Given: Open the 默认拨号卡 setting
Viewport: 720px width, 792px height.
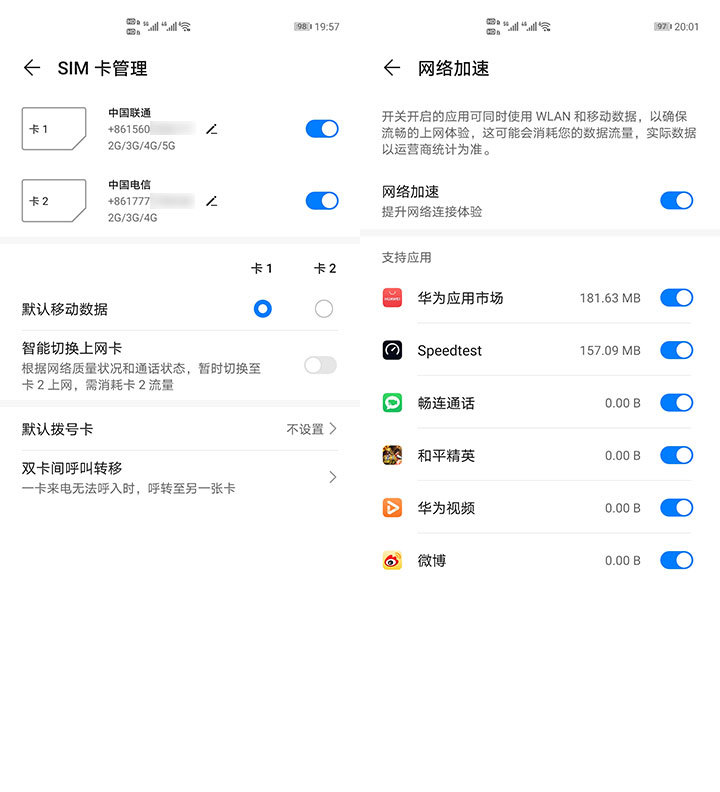Looking at the screenshot, I should 180,429.
